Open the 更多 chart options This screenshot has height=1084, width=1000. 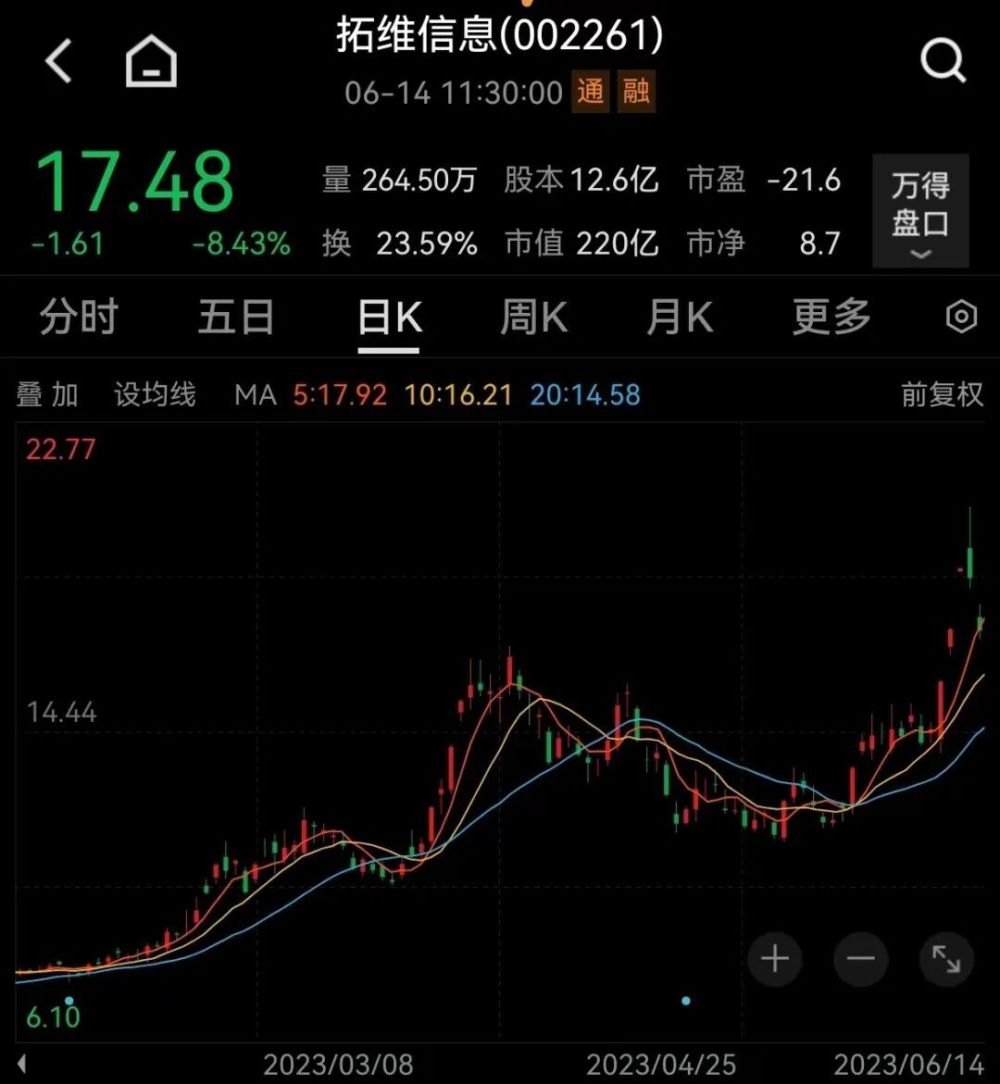click(831, 317)
